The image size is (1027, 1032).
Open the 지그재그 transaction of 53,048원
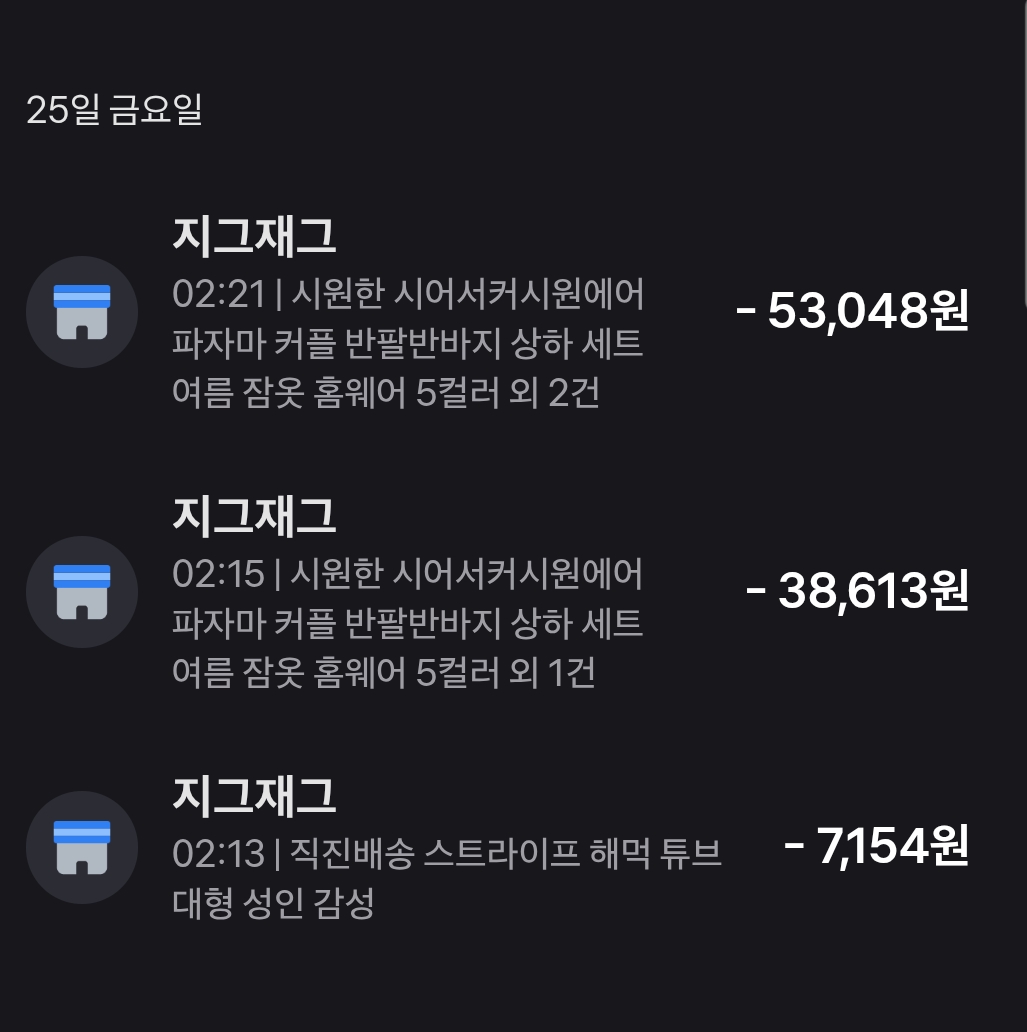click(498, 311)
